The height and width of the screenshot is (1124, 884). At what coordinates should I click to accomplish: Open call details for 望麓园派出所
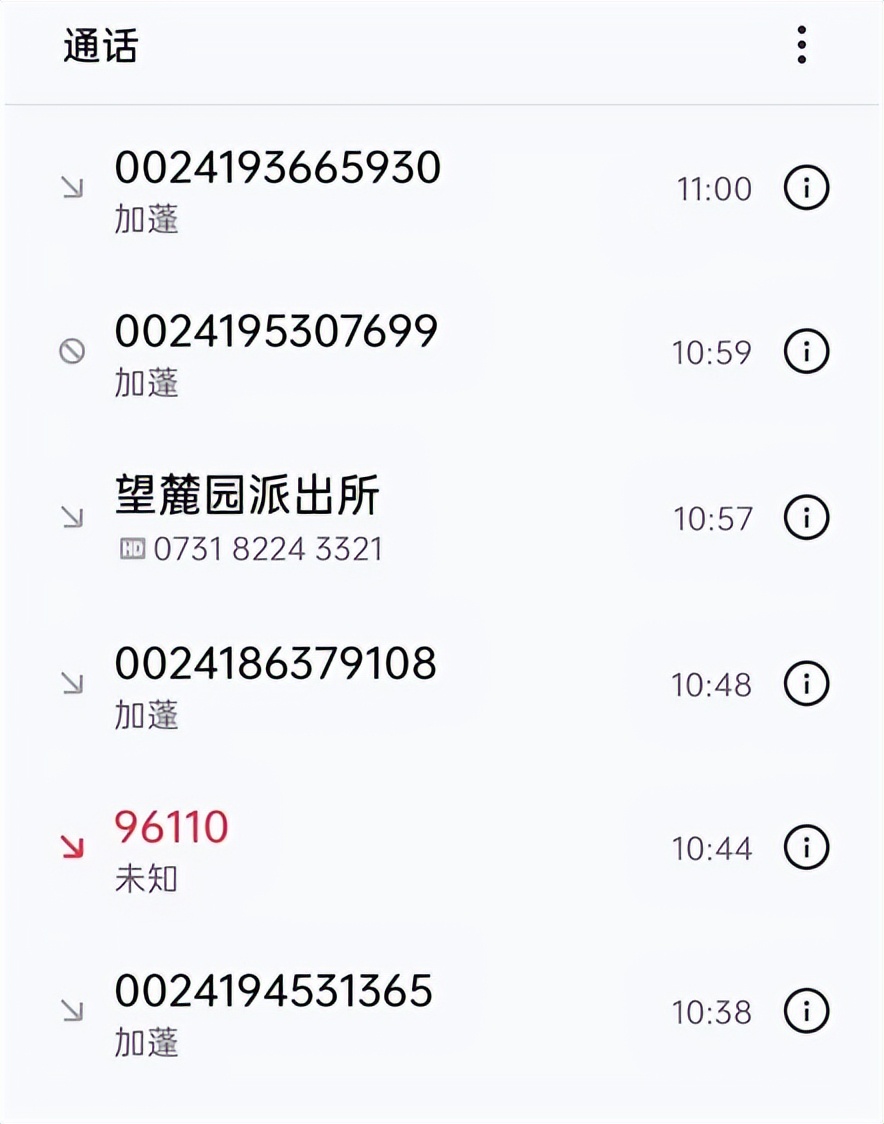(x=806, y=518)
